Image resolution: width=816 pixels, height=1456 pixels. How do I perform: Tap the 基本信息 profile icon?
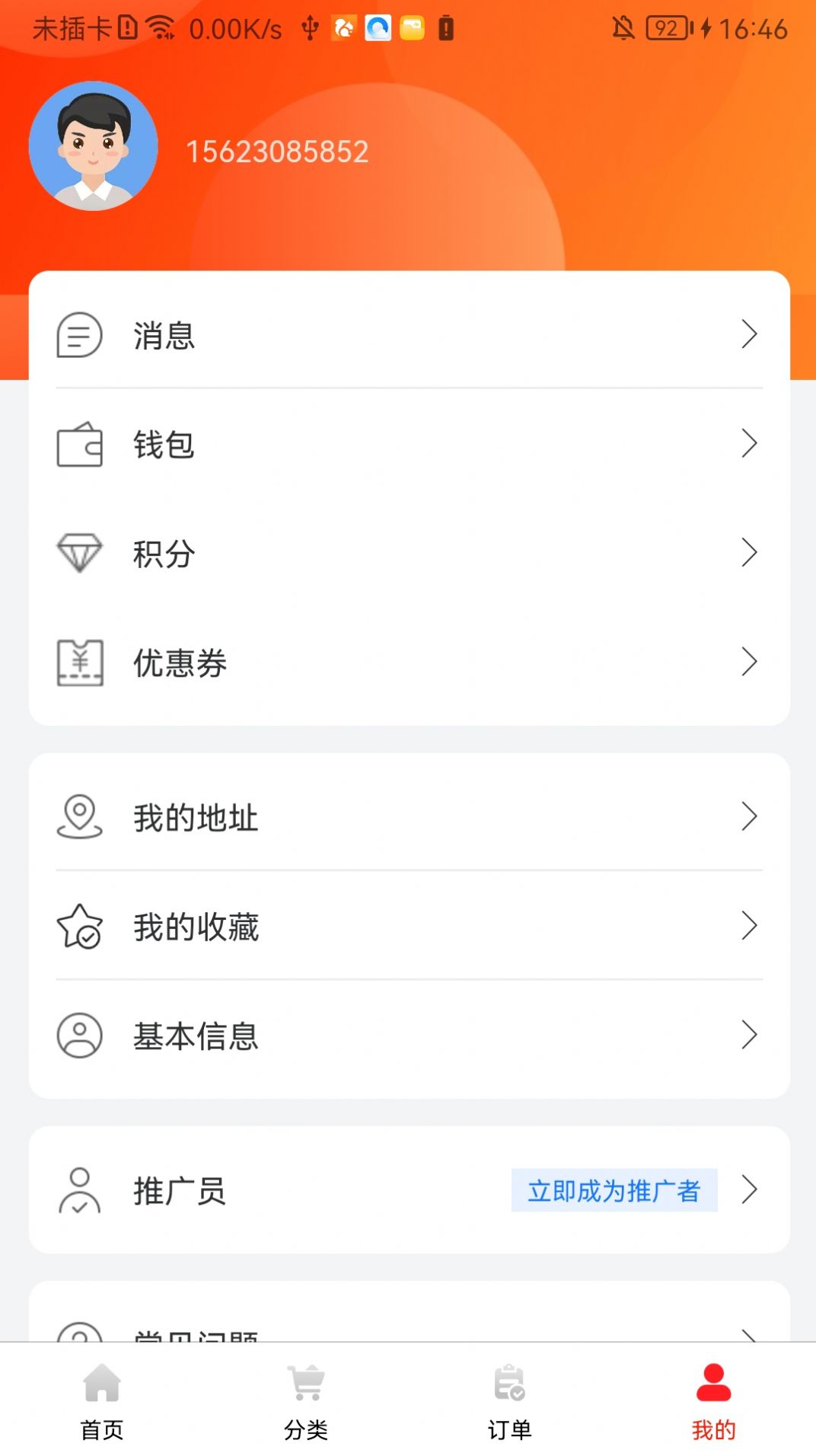78,1036
